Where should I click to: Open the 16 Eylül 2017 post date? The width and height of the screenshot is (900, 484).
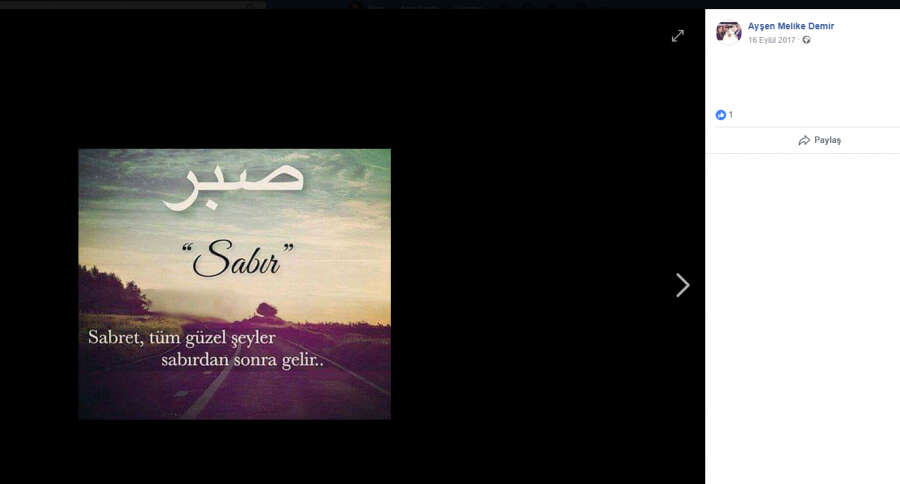pyautogui.click(x=771, y=40)
